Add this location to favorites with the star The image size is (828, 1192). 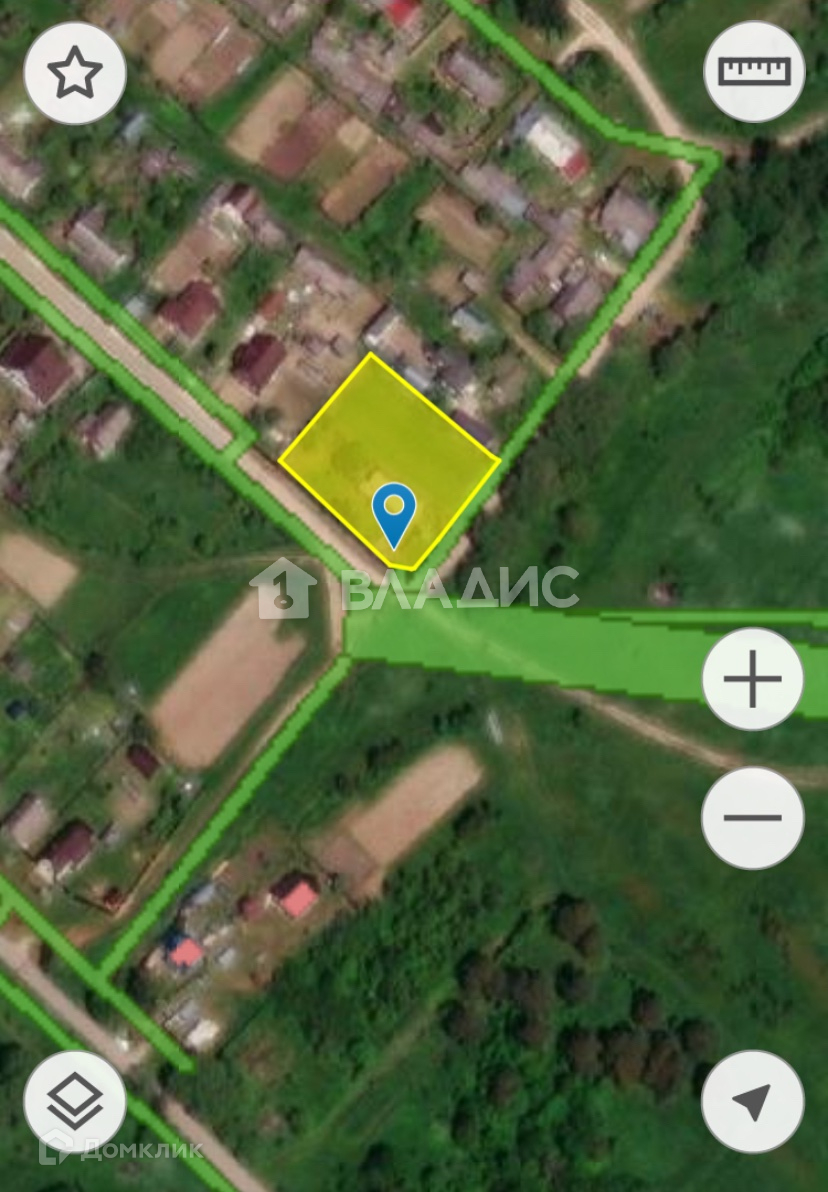(x=75, y=73)
